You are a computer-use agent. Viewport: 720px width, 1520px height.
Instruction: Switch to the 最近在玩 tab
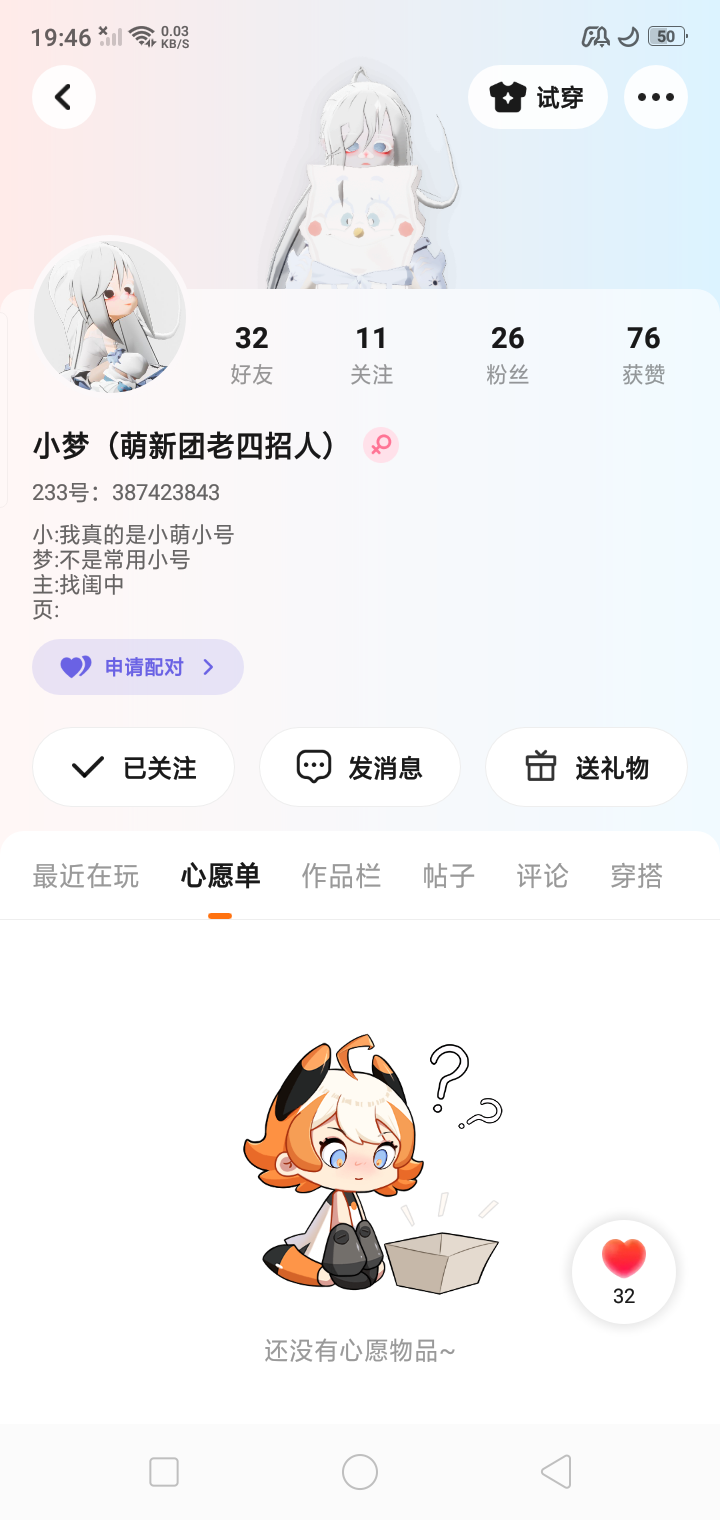tap(86, 876)
